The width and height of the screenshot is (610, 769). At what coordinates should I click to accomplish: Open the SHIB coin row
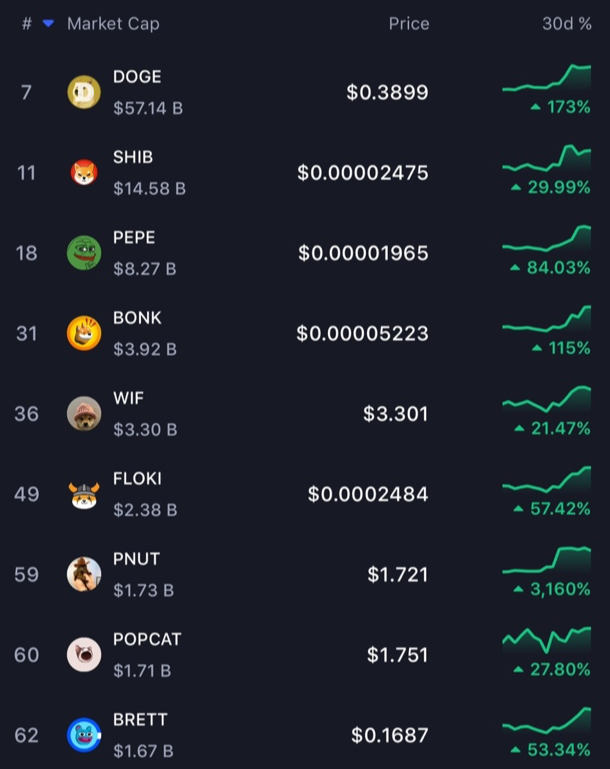tap(305, 173)
